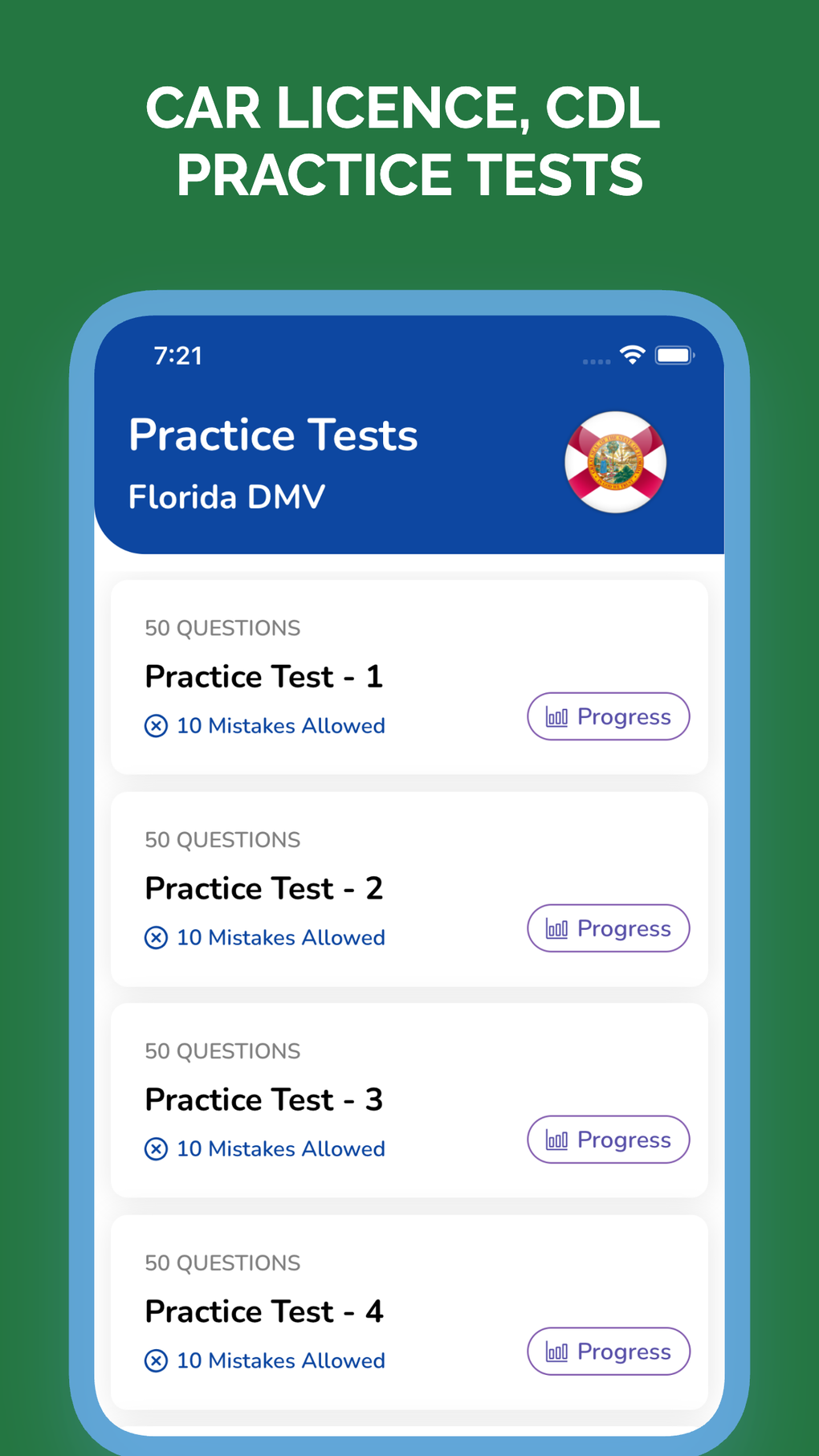View Progress for Practice Test 4
The width and height of the screenshot is (819, 1456).
coord(608,1352)
